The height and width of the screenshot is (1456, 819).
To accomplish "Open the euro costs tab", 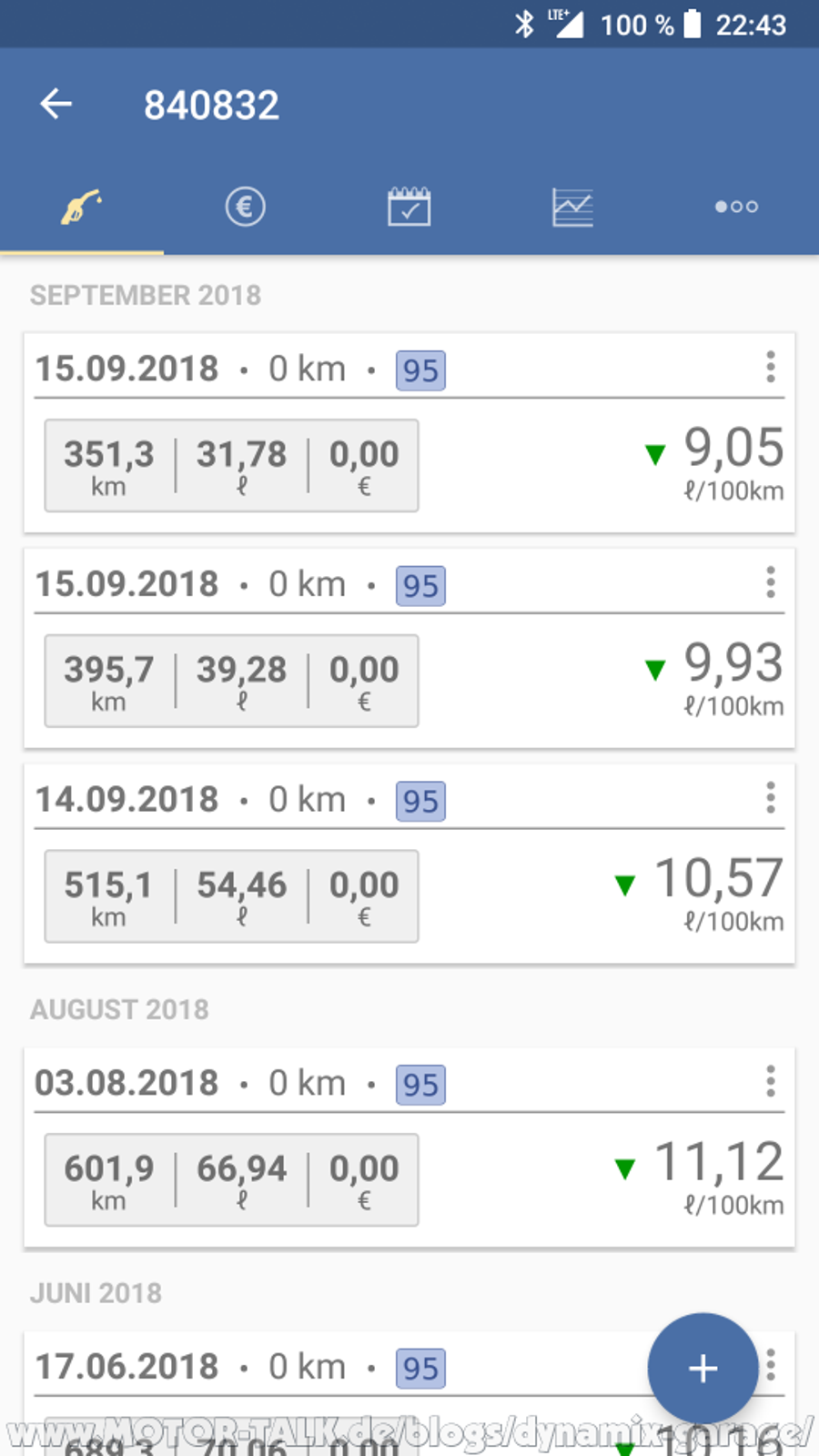I will 246,207.
